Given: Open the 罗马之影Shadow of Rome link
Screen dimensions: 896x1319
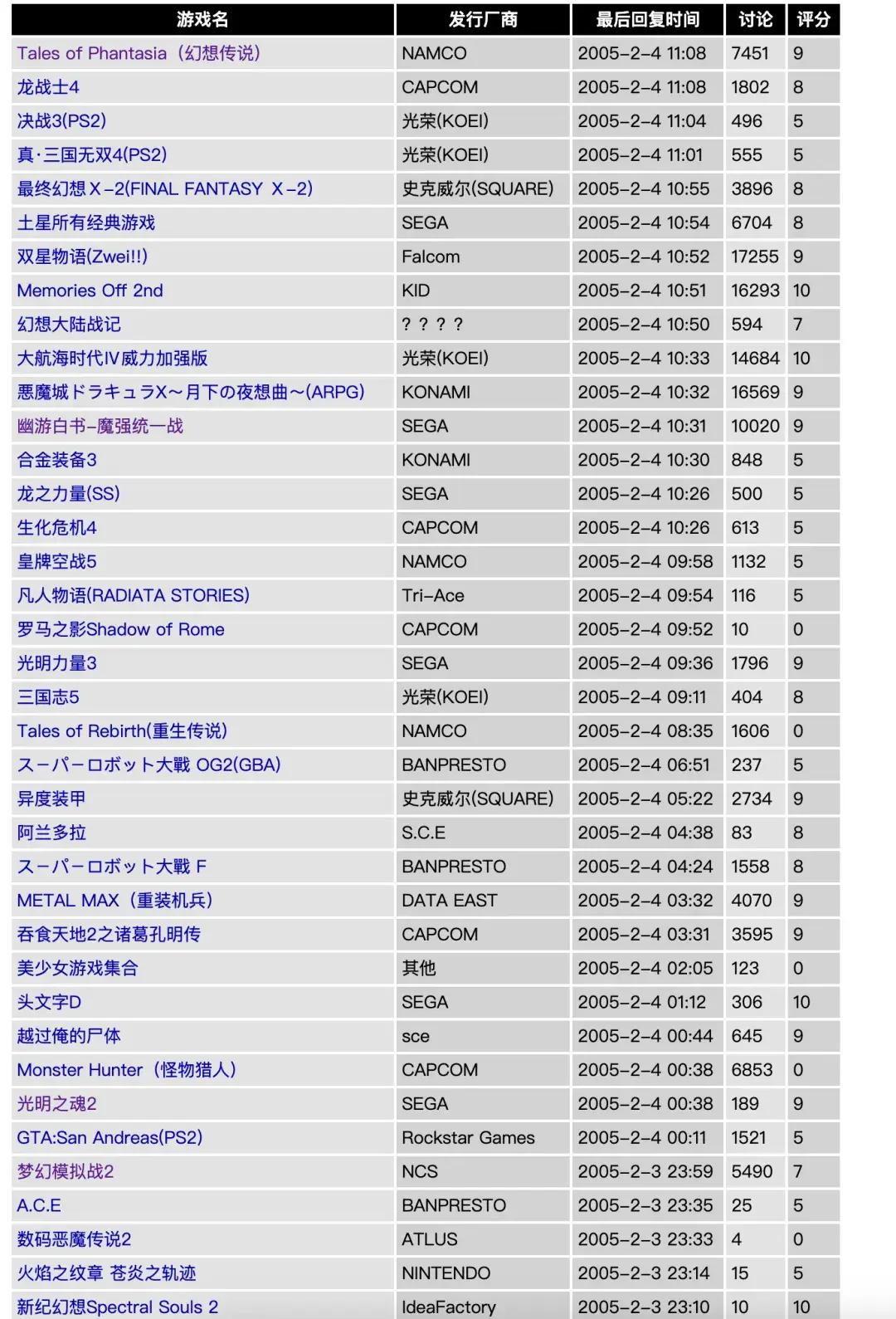Looking at the screenshot, I should (x=120, y=629).
